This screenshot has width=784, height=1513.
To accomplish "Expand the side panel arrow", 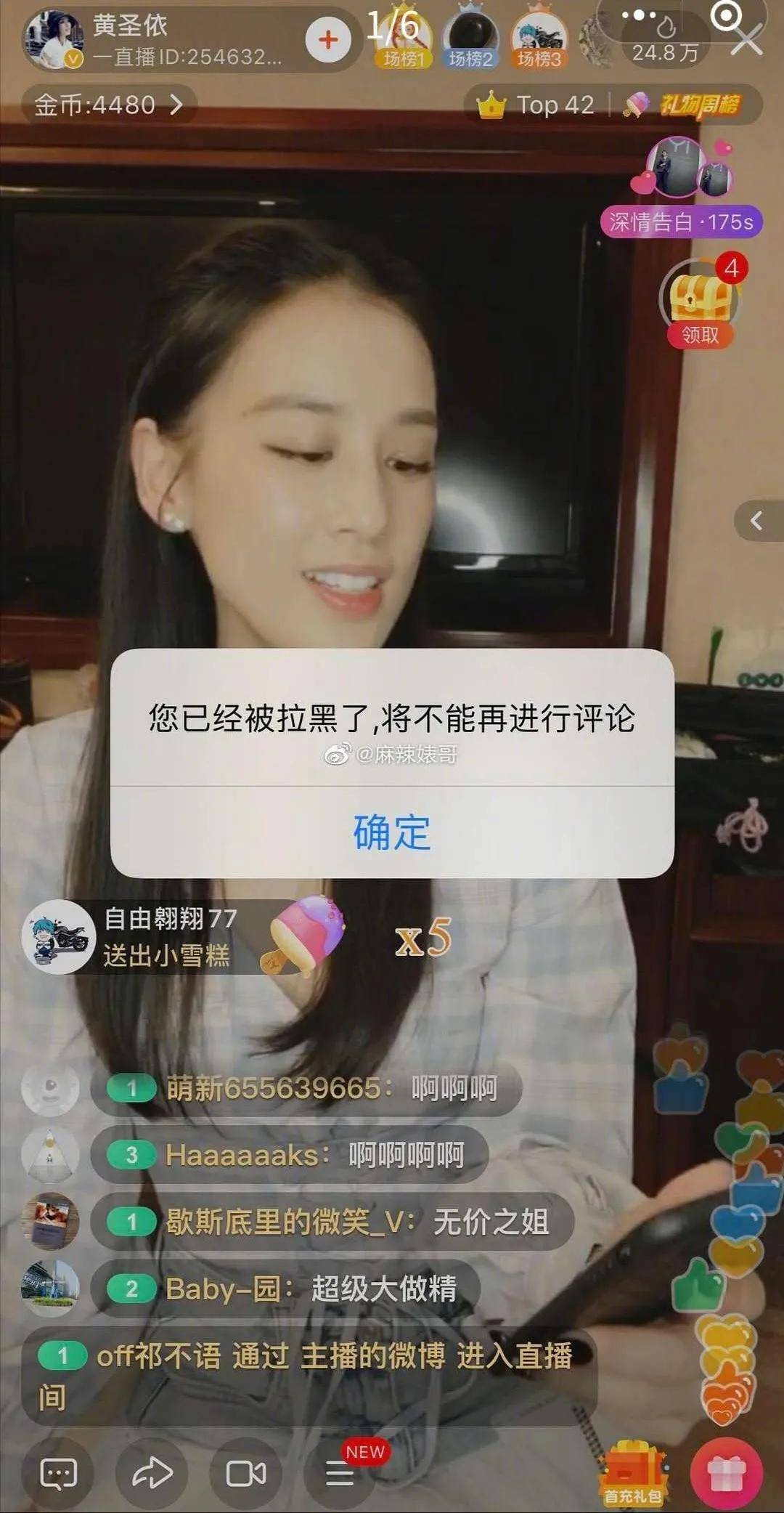I will [x=757, y=521].
